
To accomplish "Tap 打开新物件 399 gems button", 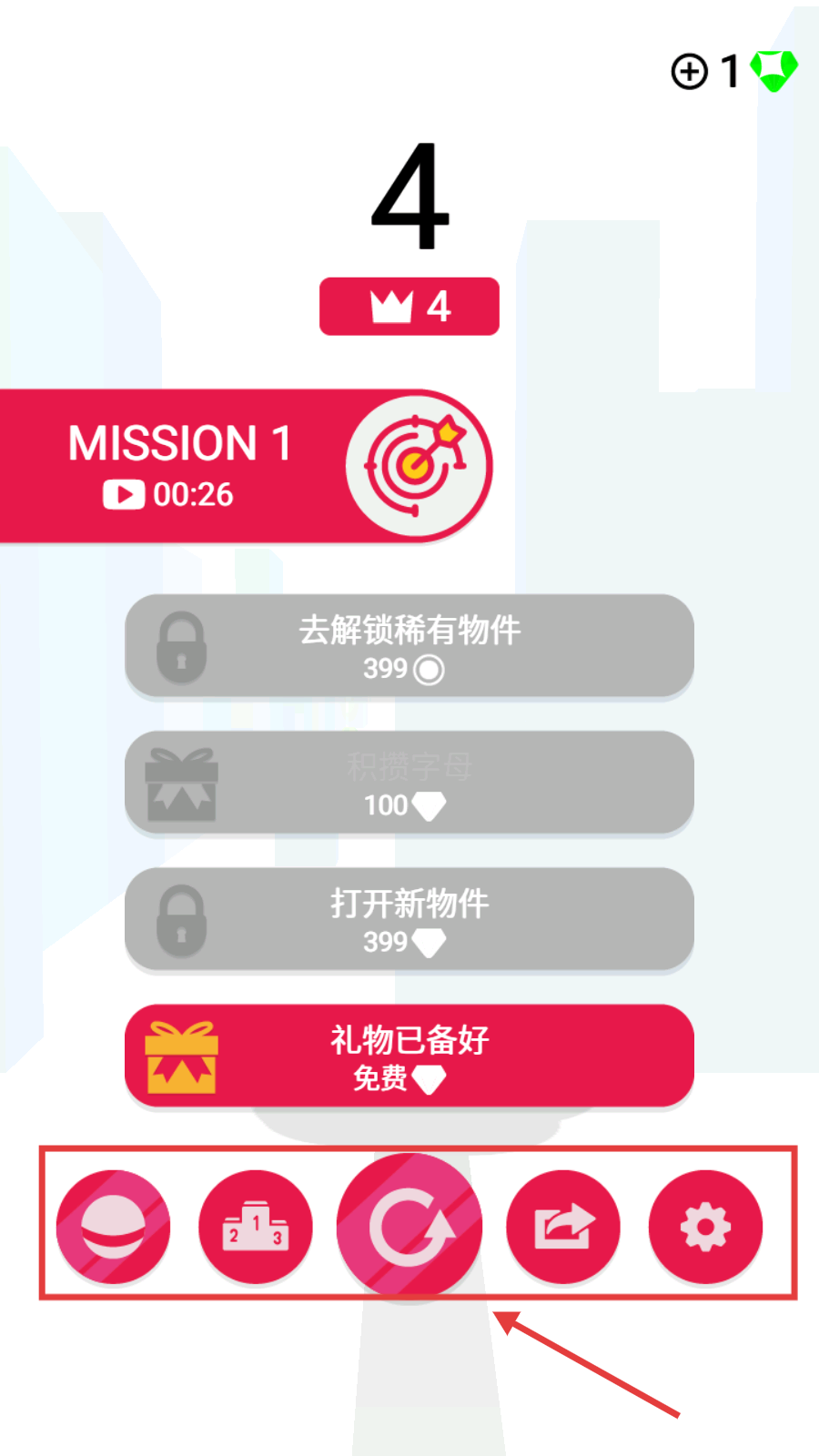I will 409,919.
